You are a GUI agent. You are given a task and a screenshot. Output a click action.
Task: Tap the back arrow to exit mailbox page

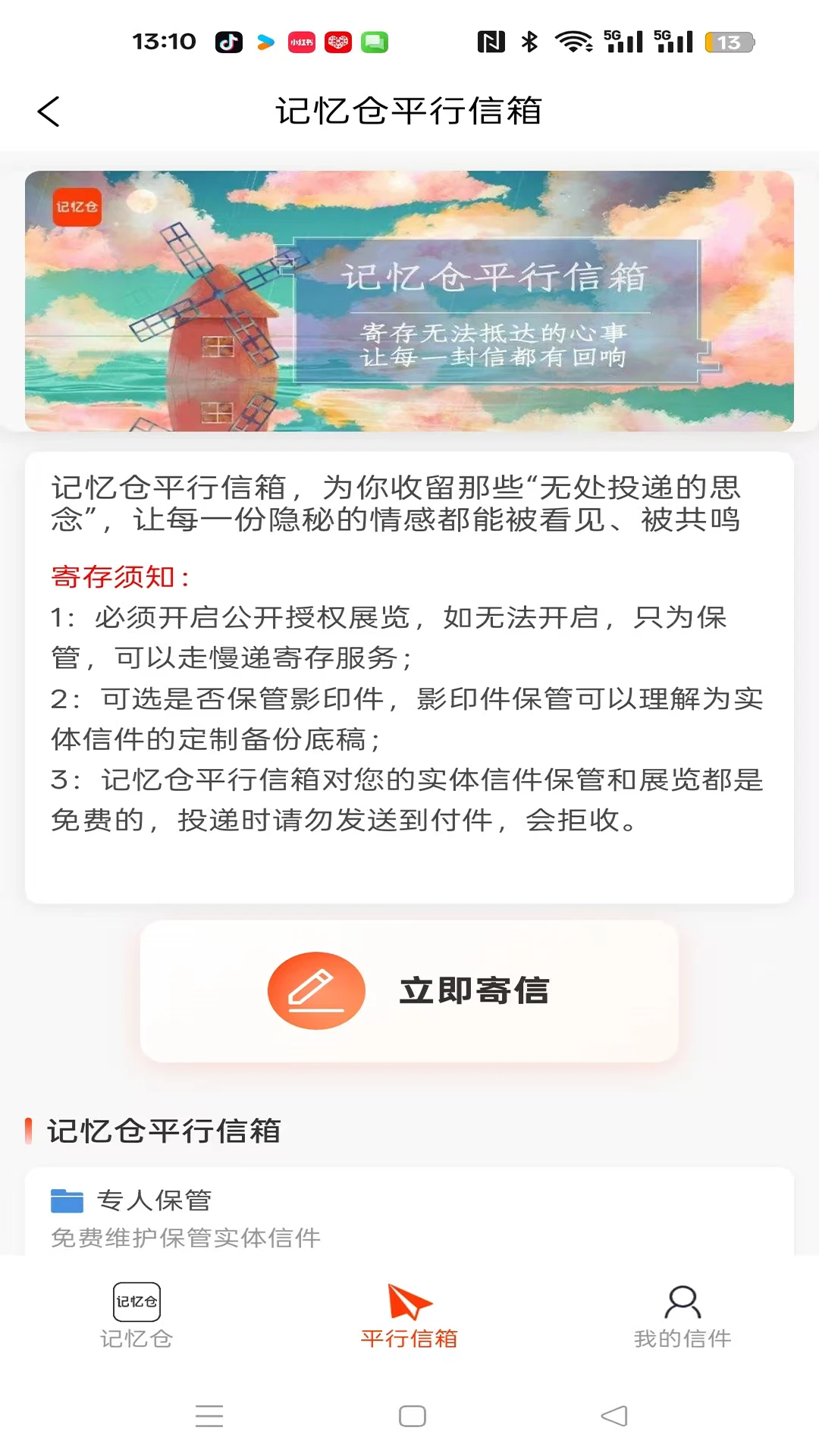tap(48, 111)
